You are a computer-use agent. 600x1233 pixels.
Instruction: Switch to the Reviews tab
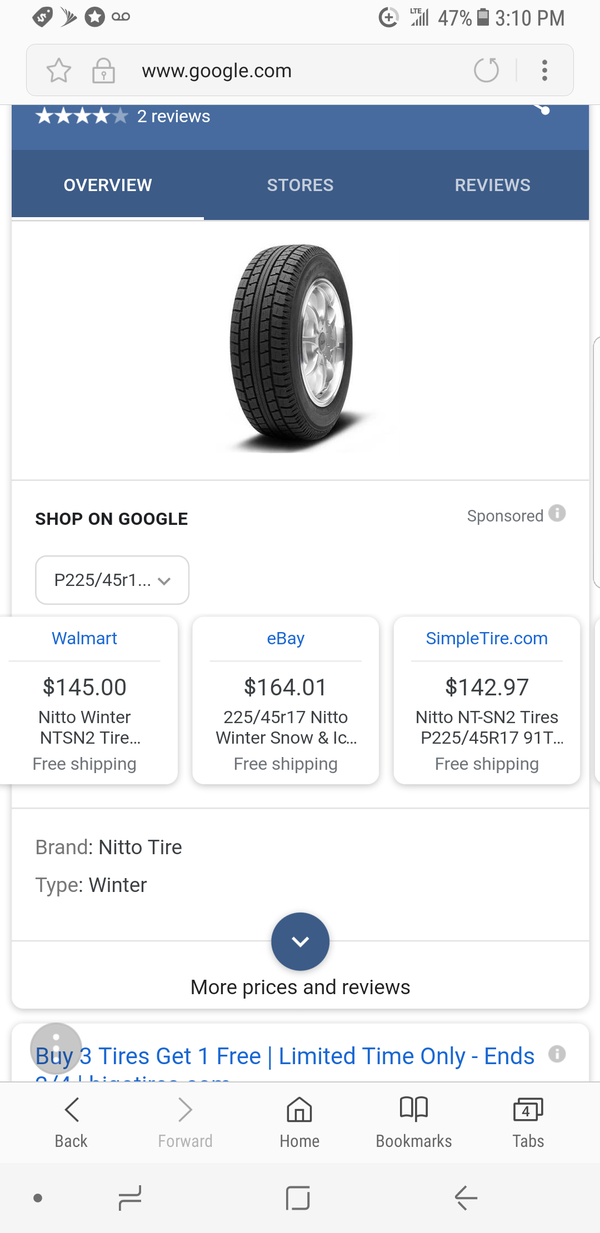click(x=492, y=185)
